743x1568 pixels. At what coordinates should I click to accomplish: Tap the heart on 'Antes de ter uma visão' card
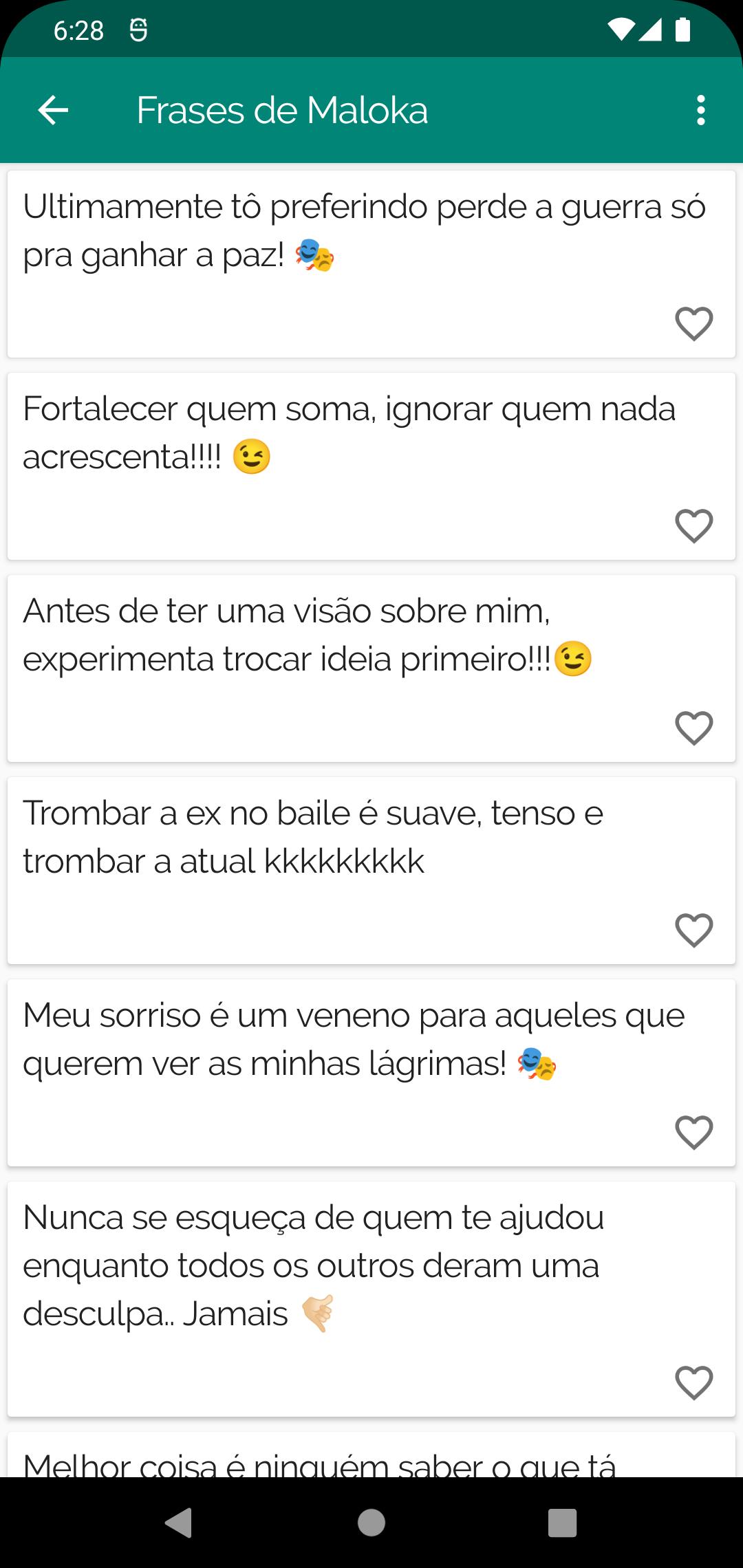[x=693, y=728]
